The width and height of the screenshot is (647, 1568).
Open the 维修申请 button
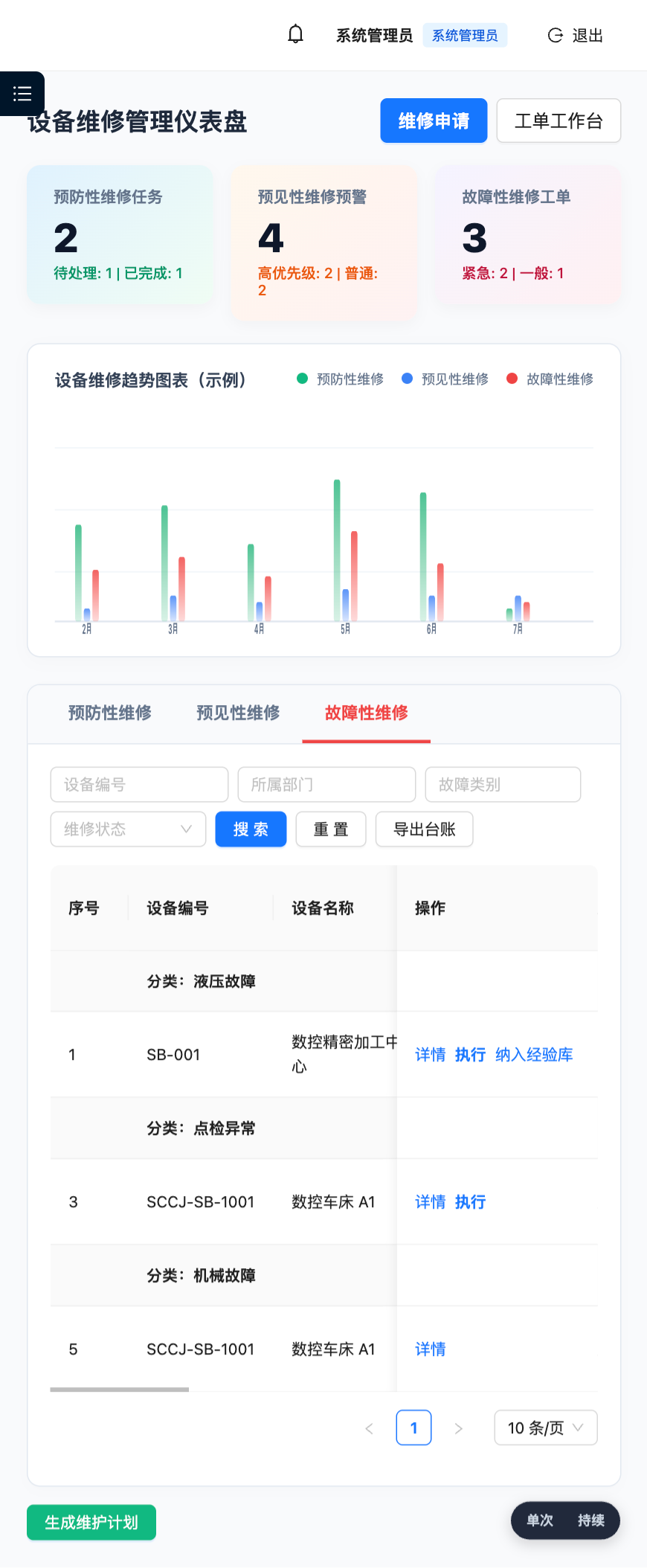click(434, 121)
